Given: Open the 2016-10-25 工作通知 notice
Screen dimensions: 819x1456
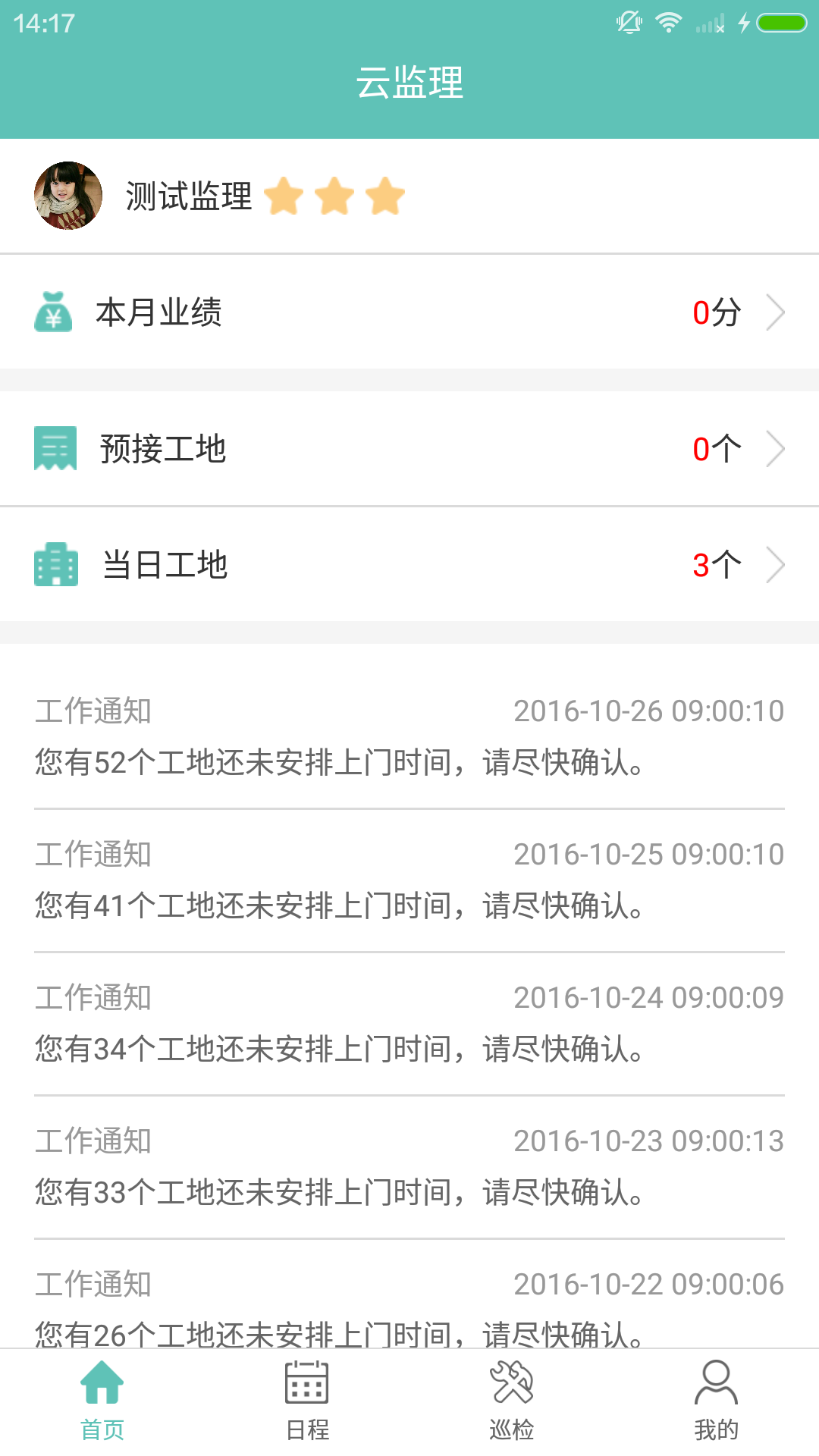Looking at the screenshot, I should pyautogui.click(x=409, y=880).
